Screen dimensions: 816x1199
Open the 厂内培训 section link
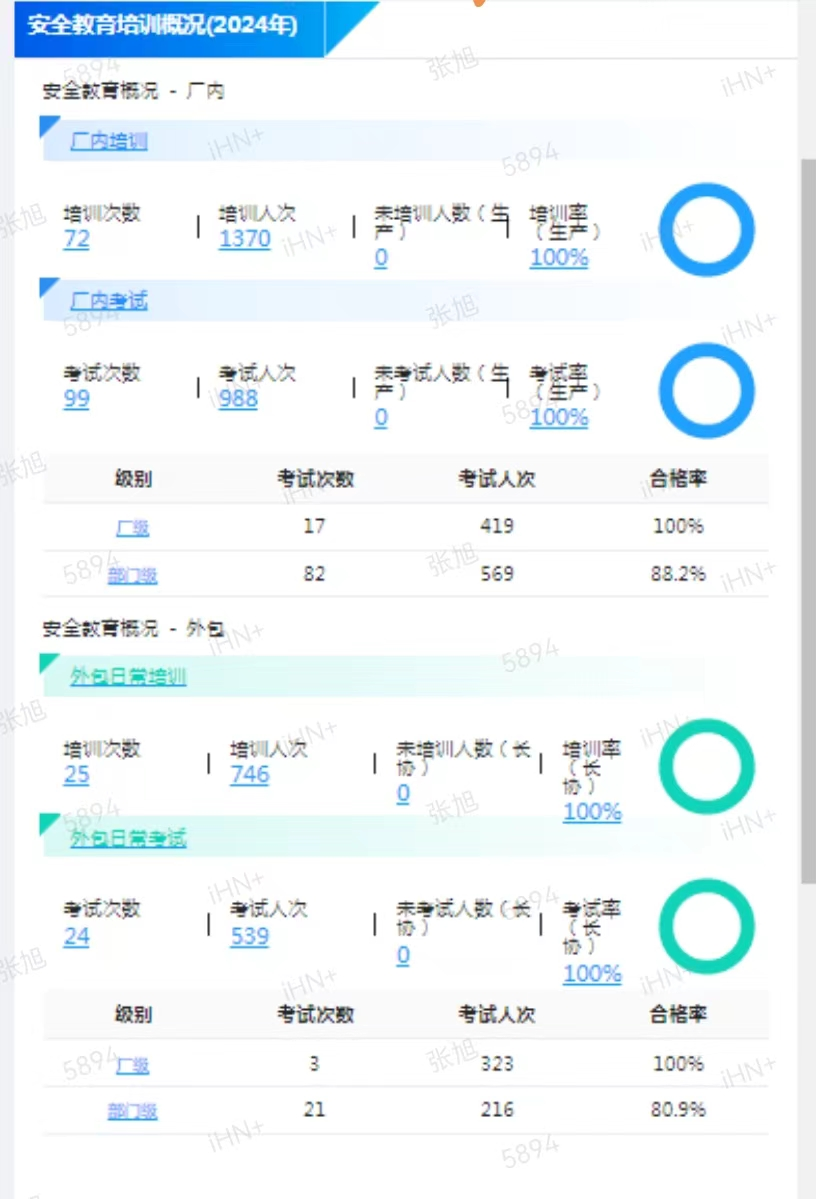coord(109,141)
